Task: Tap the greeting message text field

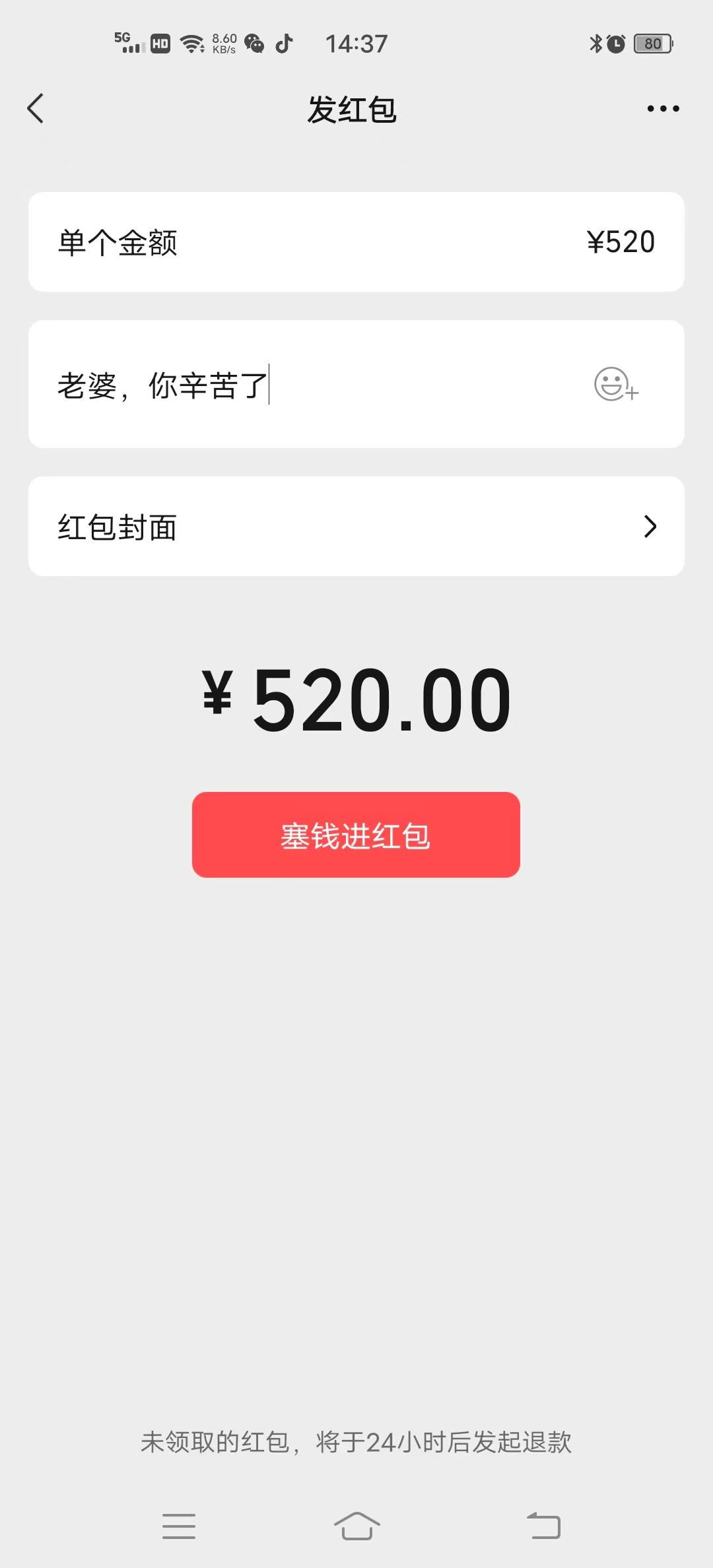Action: click(297, 385)
